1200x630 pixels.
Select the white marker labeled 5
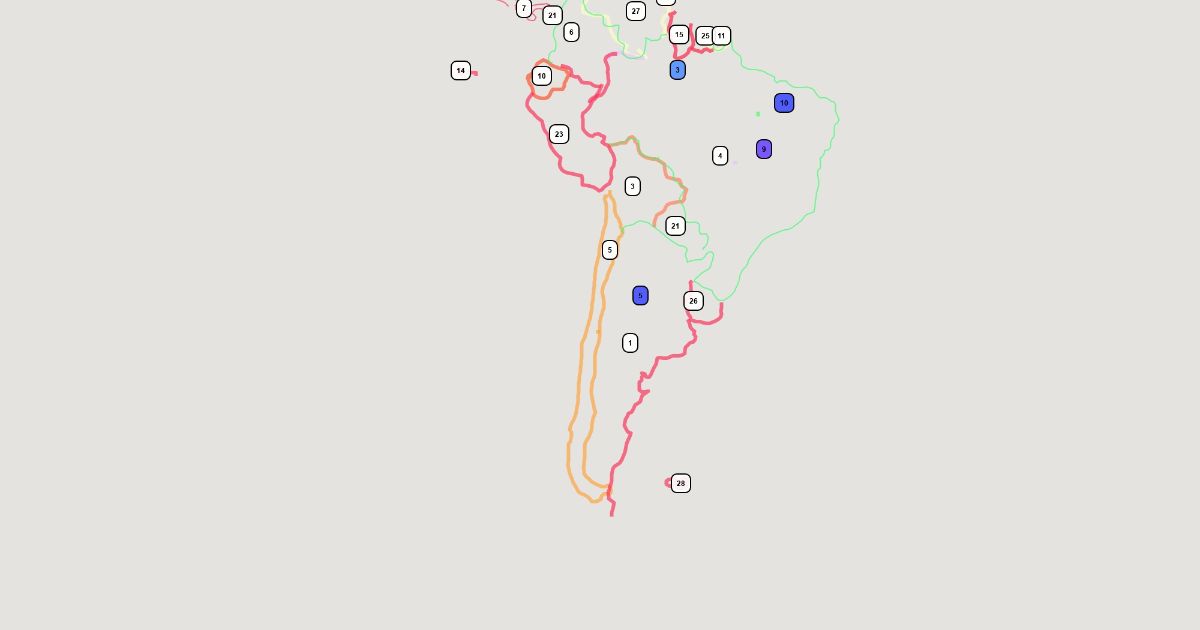point(610,250)
